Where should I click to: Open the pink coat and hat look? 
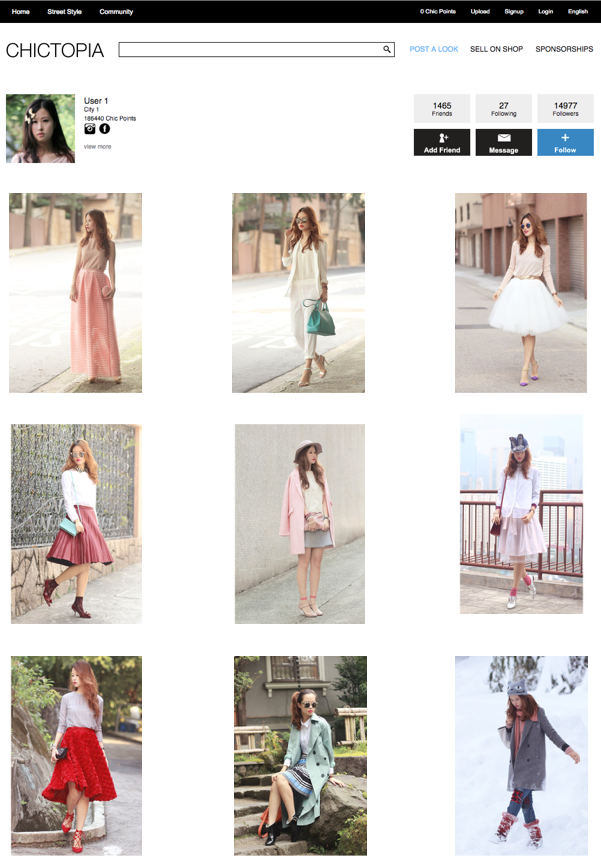point(298,524)
